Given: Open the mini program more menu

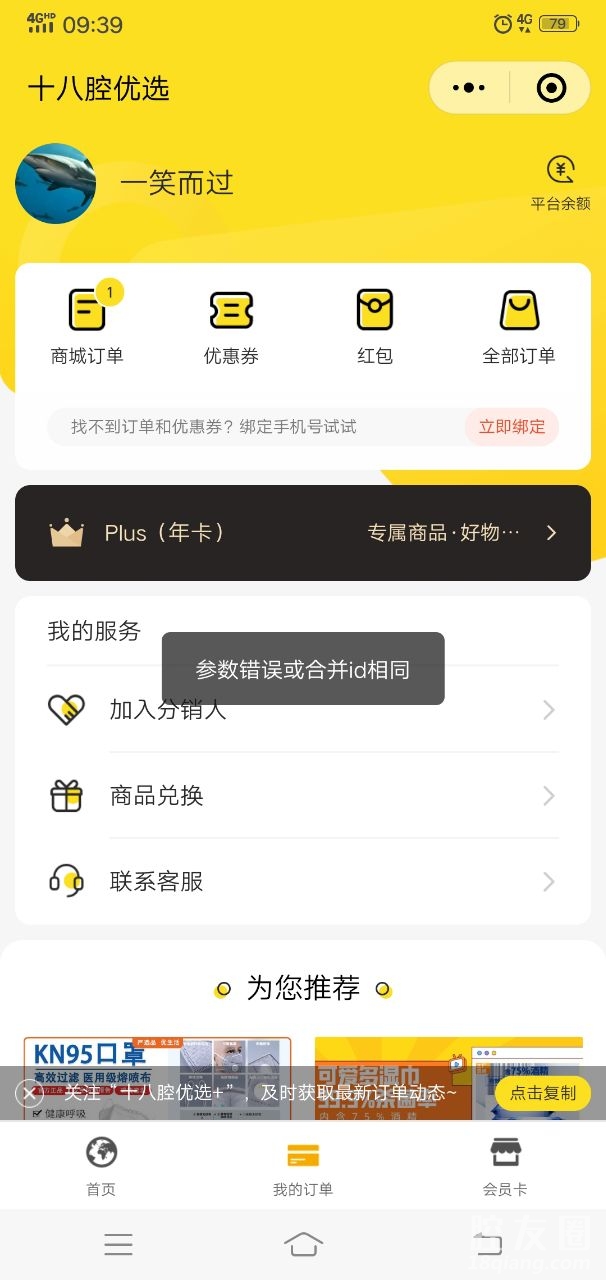Looking at the screenshot, I should coord(469,88).
